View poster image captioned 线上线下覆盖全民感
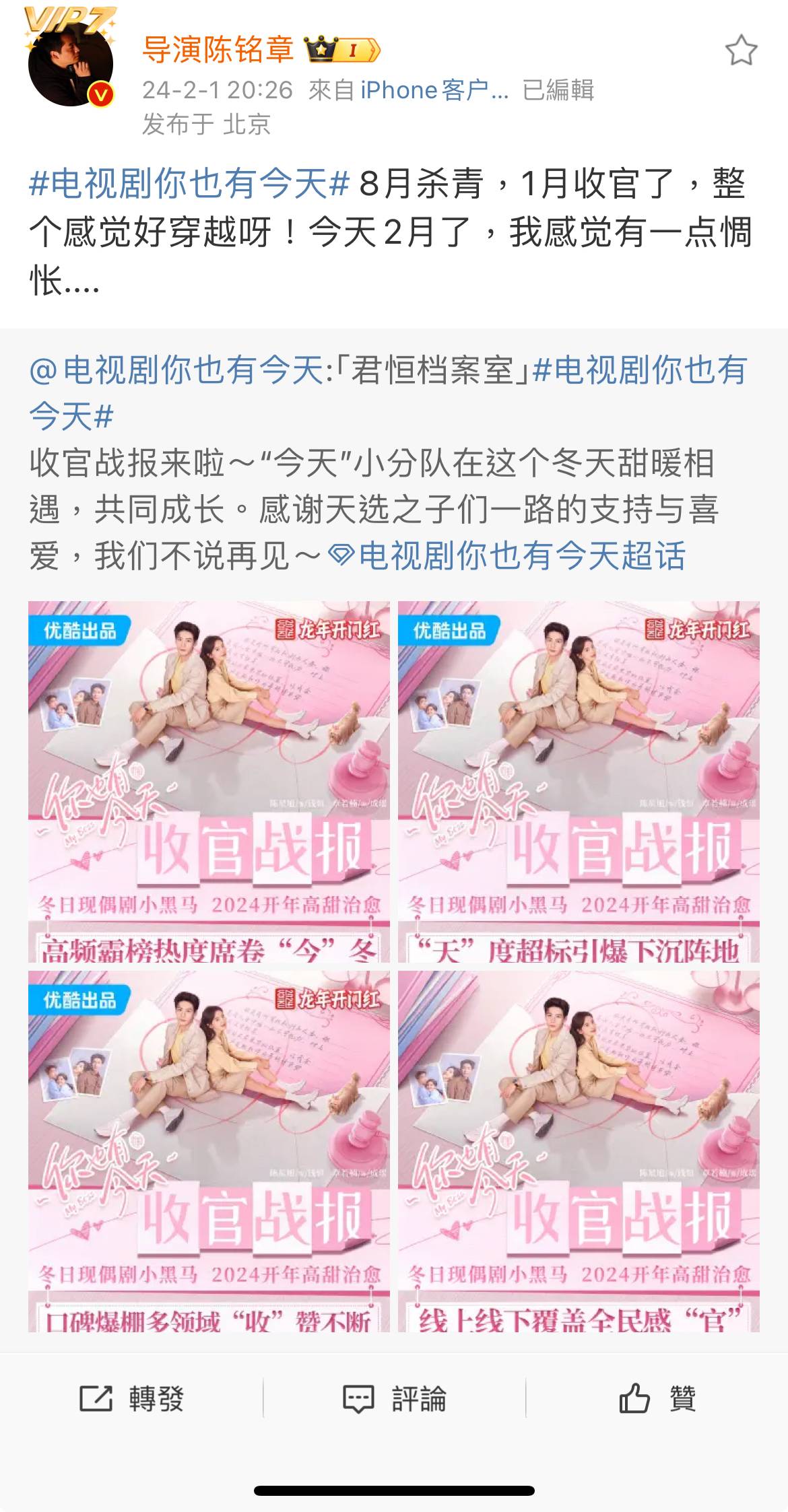Viewport: 788px width, 1512px height. pyautogui.click(x=579, y=1150)
